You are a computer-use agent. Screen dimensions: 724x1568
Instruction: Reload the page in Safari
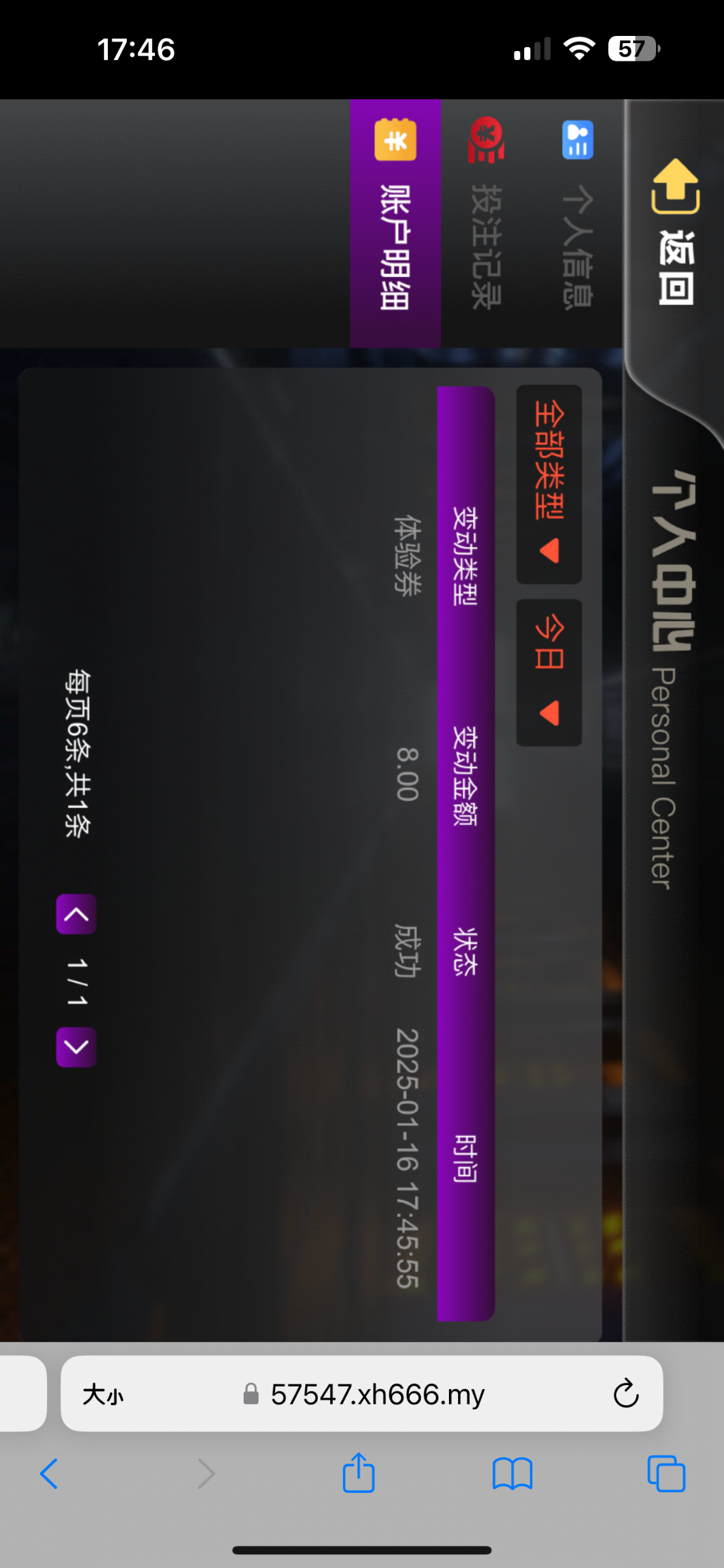coord(625,1394)
